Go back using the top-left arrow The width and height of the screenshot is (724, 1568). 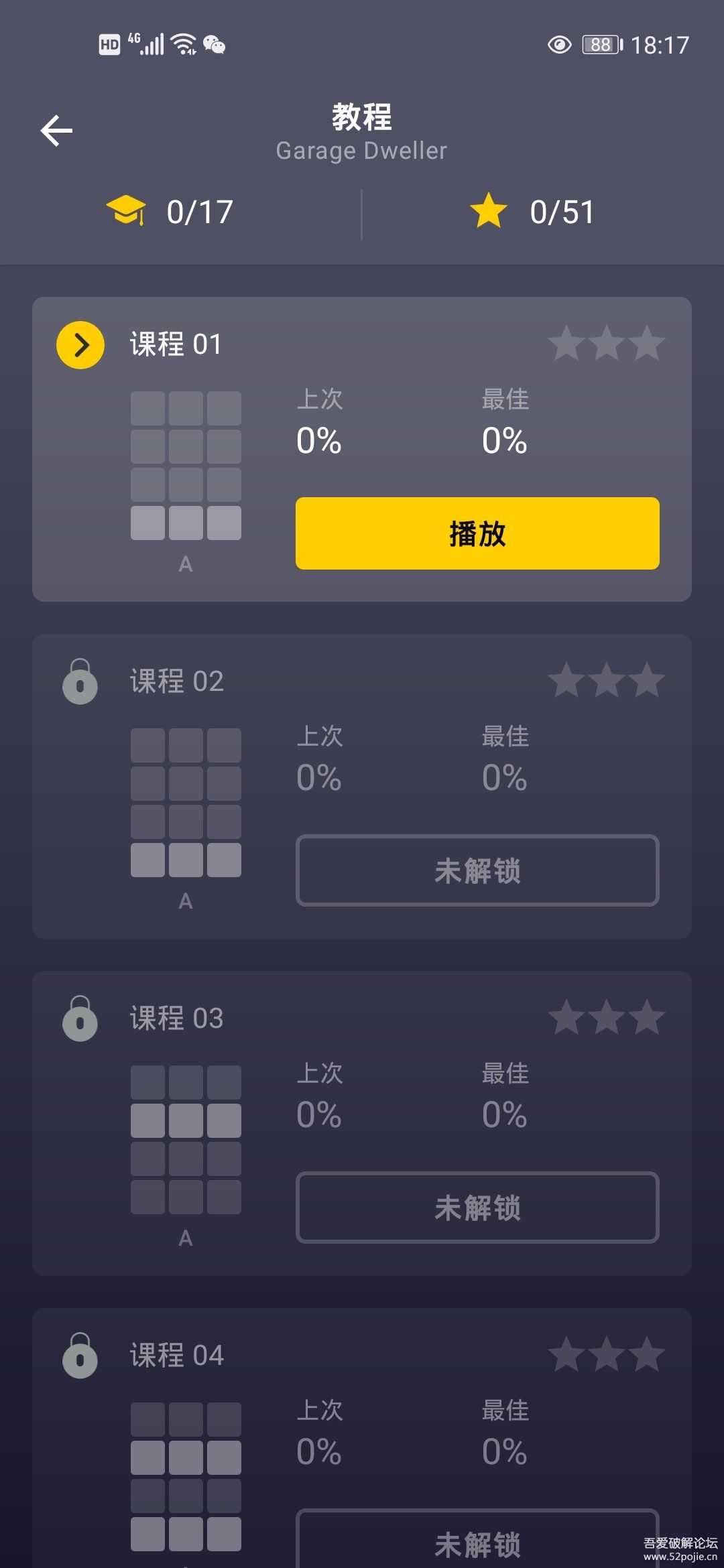click(57, 130)
